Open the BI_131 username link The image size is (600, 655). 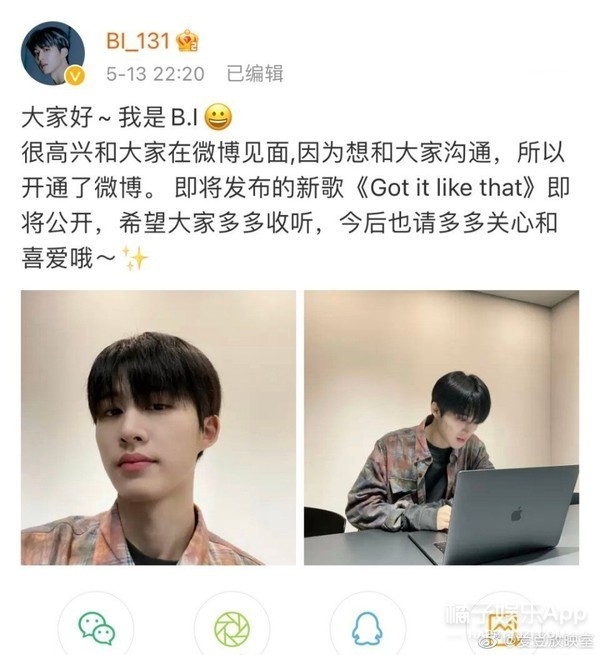pyautogui.click(x=138, y=41)
